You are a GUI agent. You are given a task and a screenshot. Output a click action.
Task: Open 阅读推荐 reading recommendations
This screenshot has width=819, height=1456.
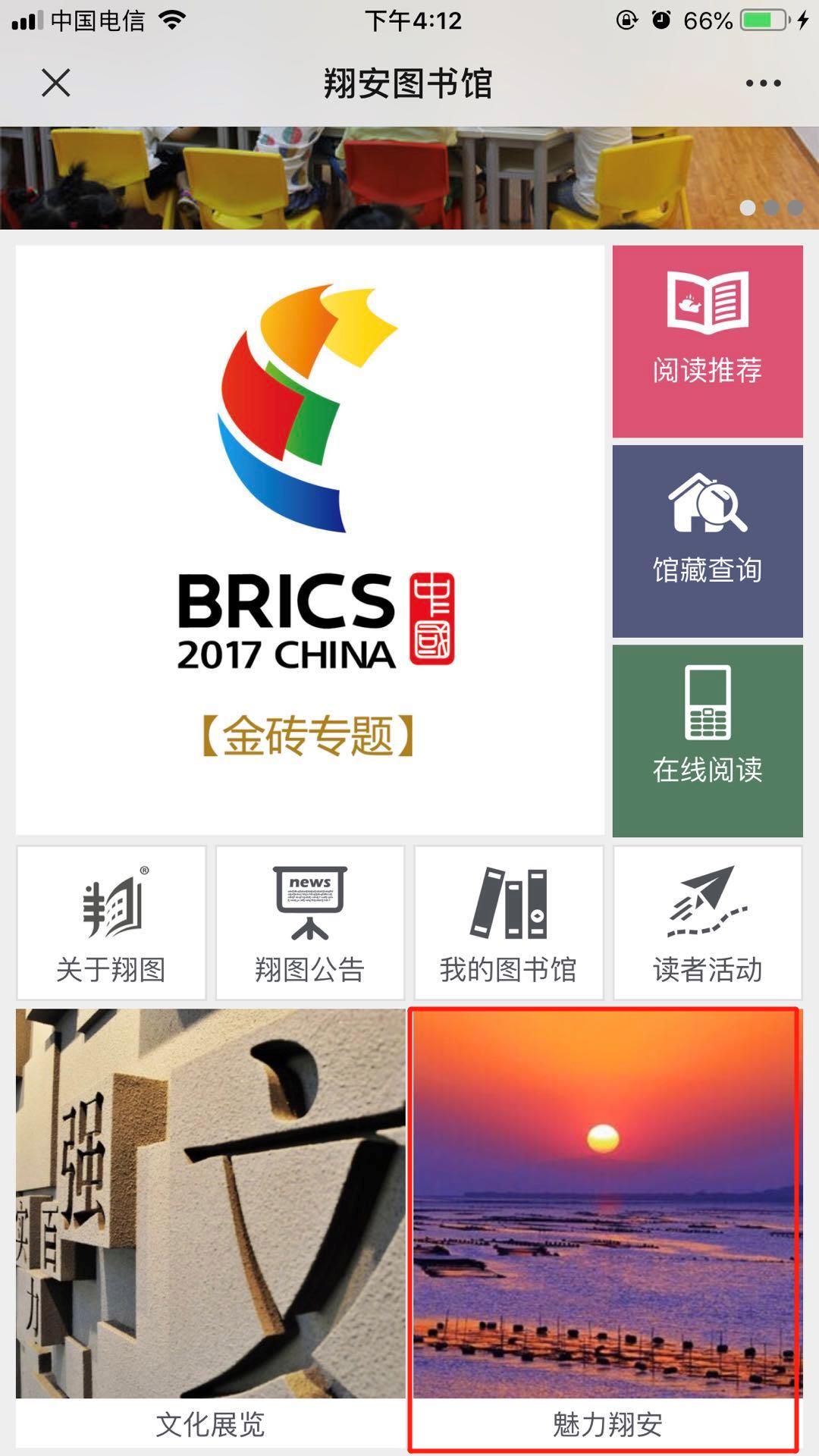point(708,340)
